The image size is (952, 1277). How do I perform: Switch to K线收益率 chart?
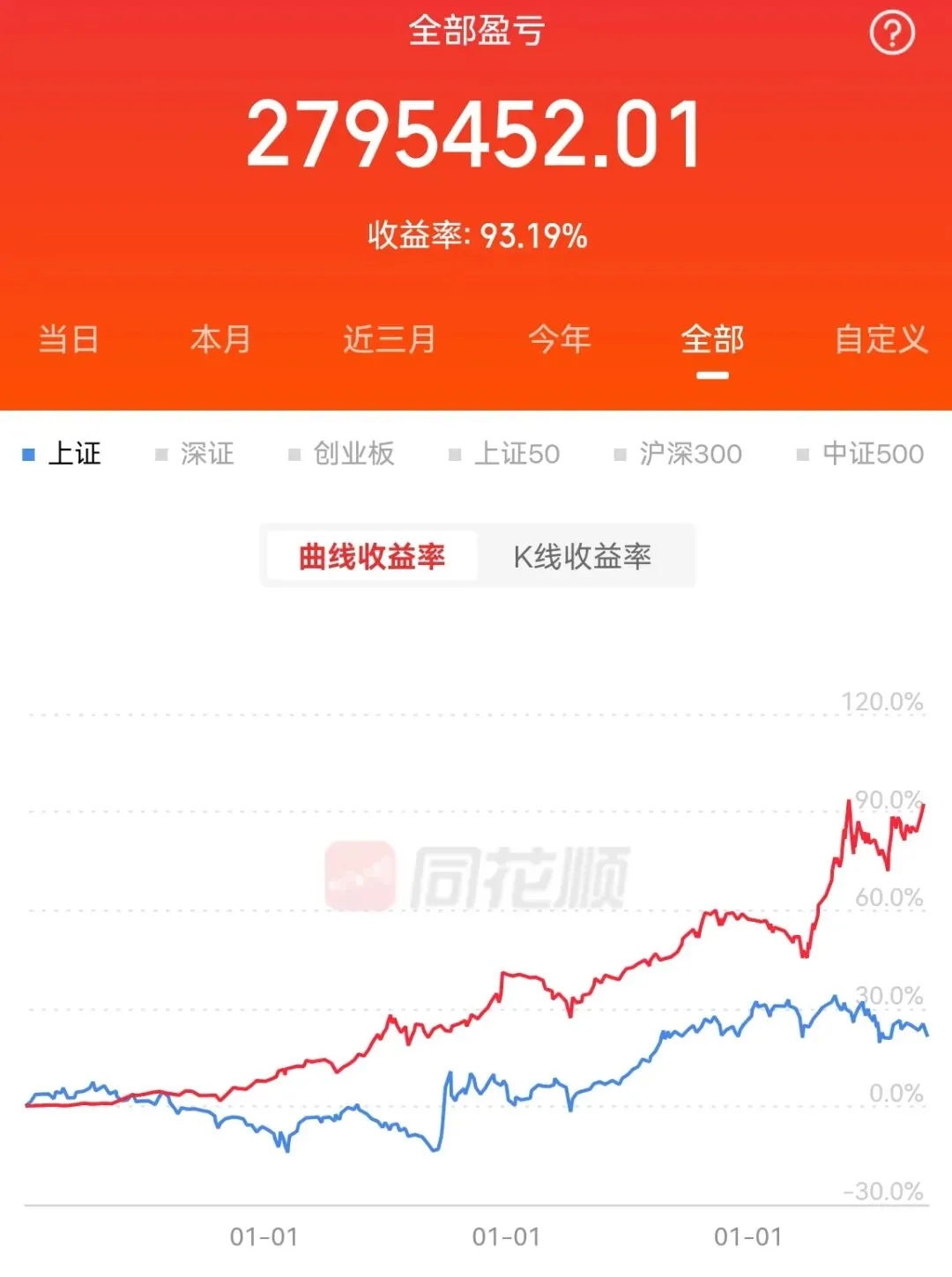pyautogui.click(x=583, y=556)
